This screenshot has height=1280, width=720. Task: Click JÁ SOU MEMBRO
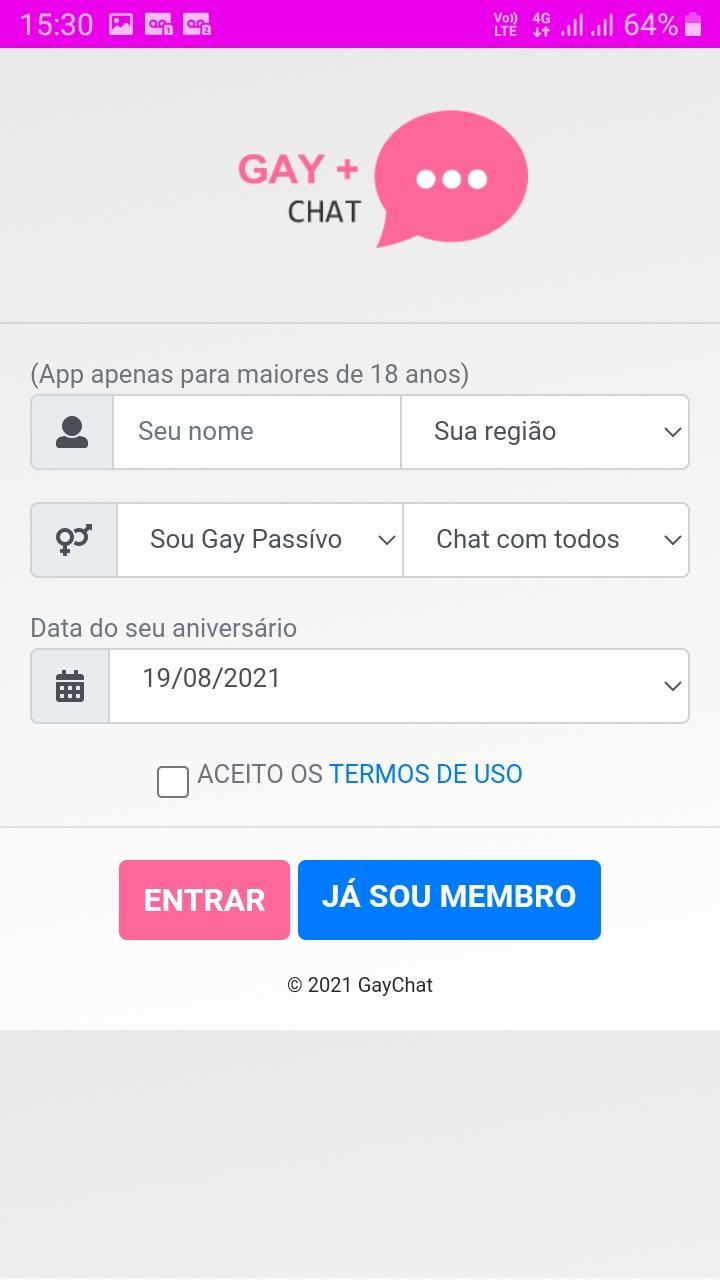point(448,897)
